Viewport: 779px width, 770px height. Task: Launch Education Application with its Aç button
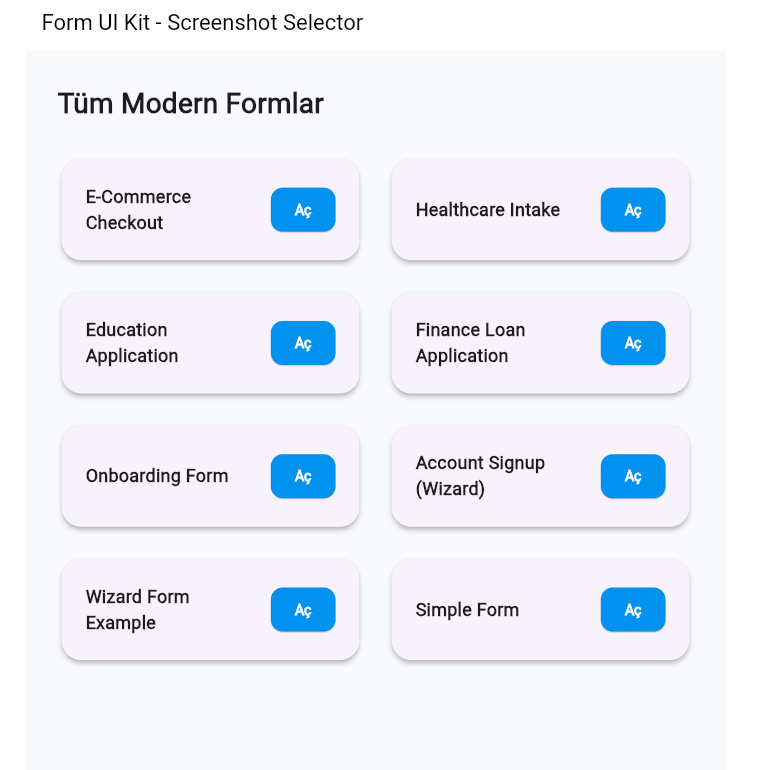(303, 343)
